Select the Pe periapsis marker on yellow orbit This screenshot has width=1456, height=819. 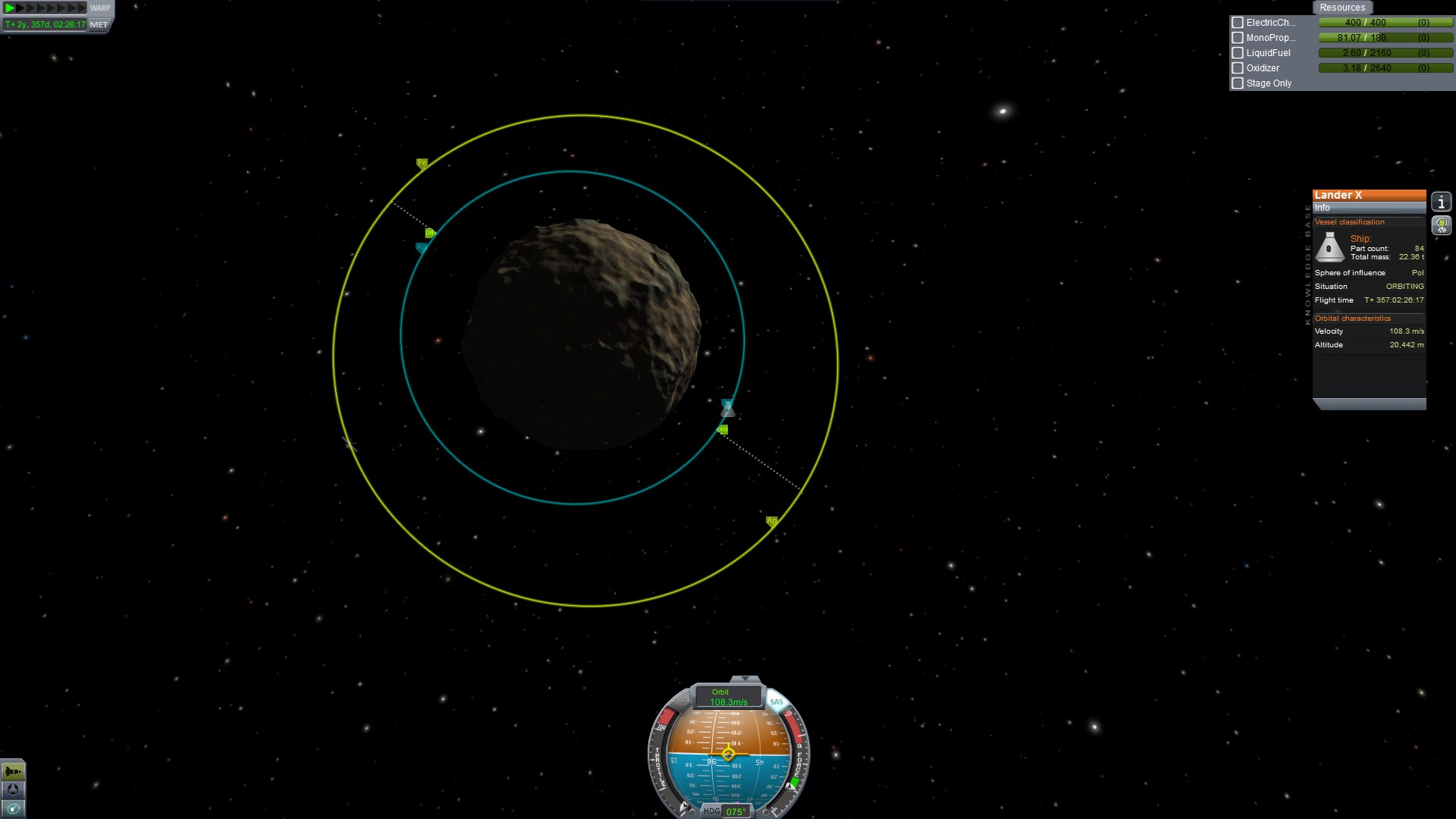pos(422,162)
